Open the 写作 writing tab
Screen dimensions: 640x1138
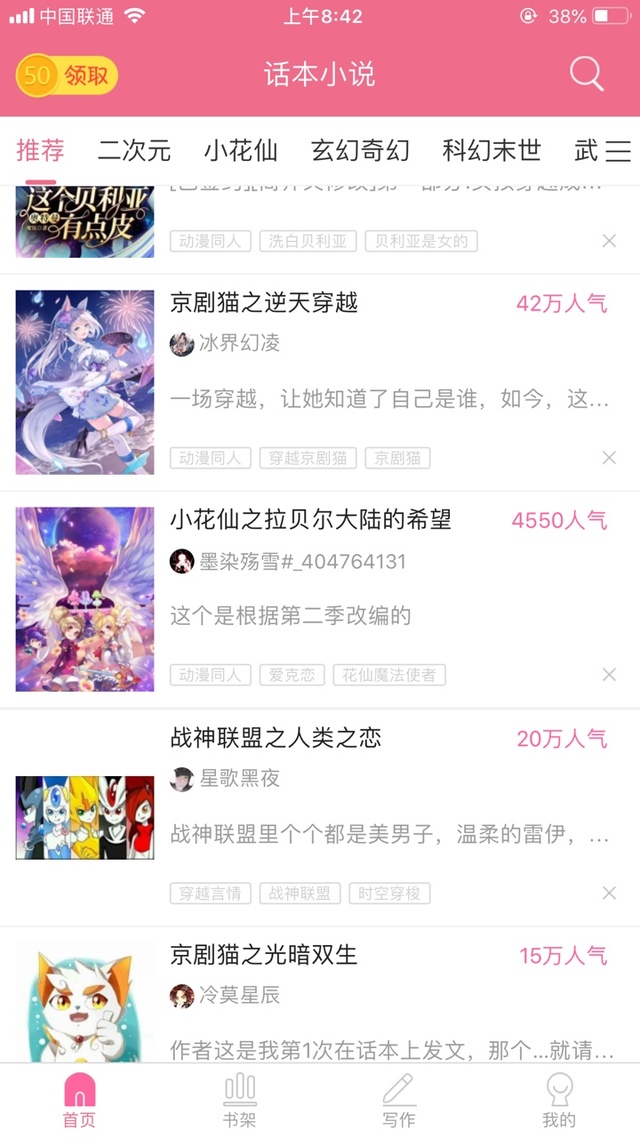pyautogui.click(x=399, y=1101)
